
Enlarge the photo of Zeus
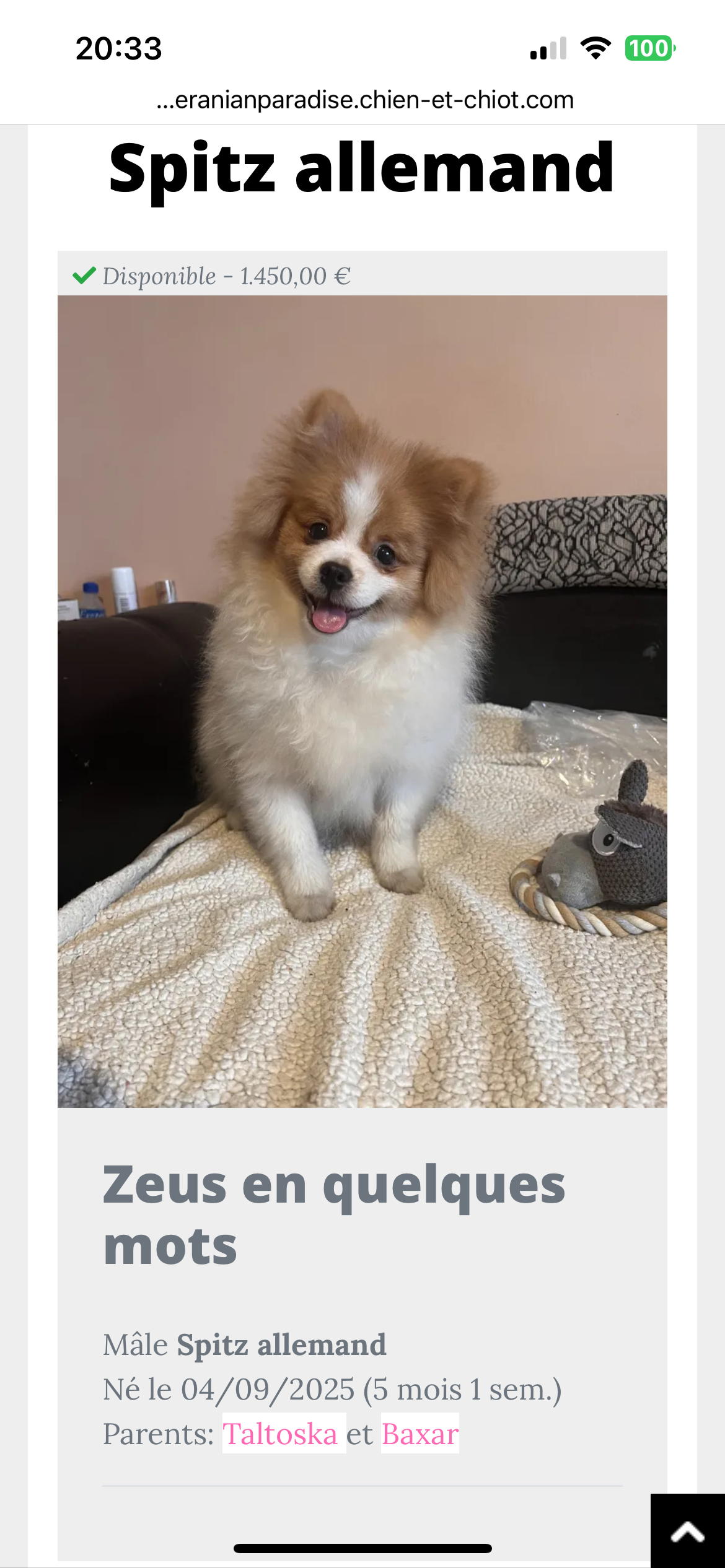[362, 701]
